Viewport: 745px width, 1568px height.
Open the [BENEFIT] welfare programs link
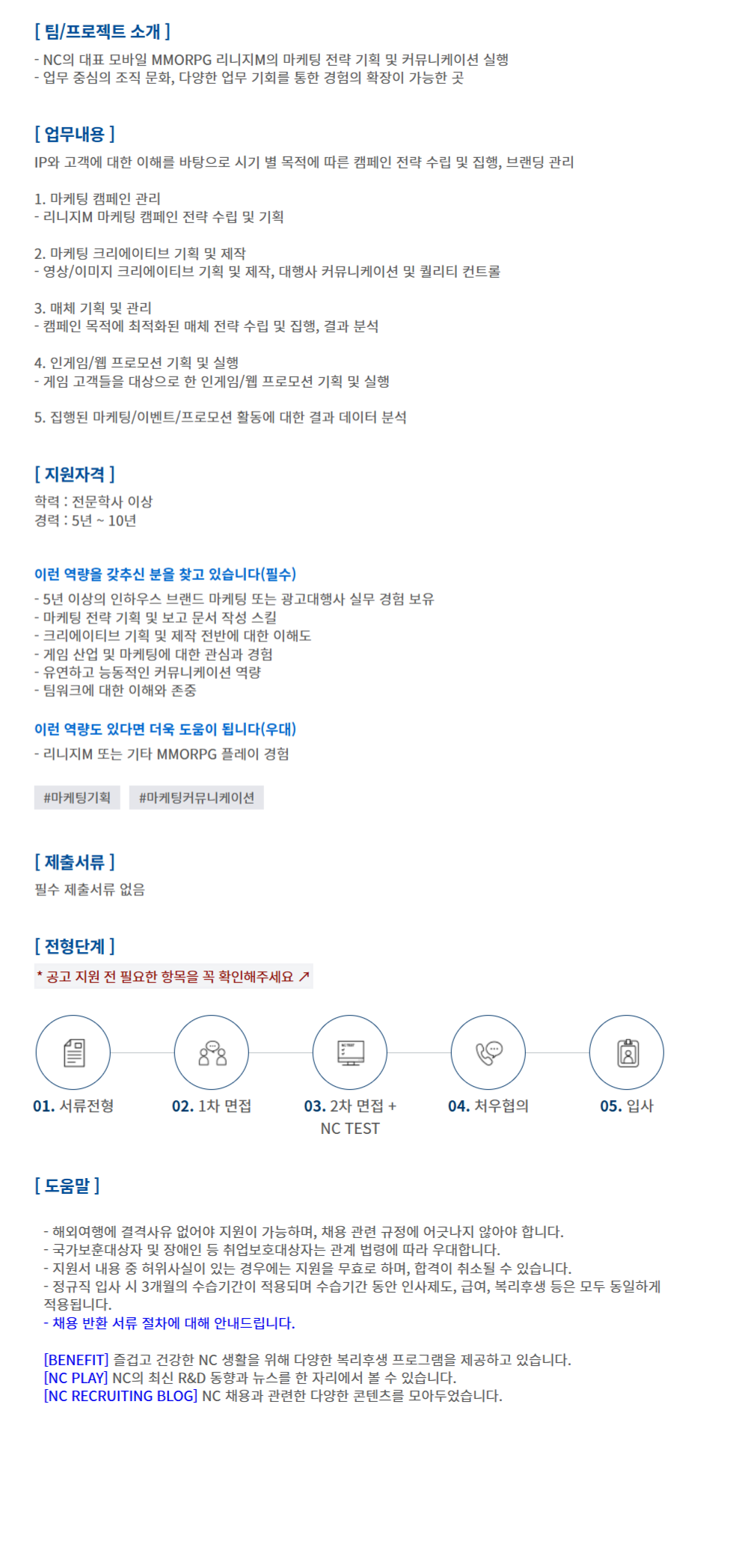76,1359
